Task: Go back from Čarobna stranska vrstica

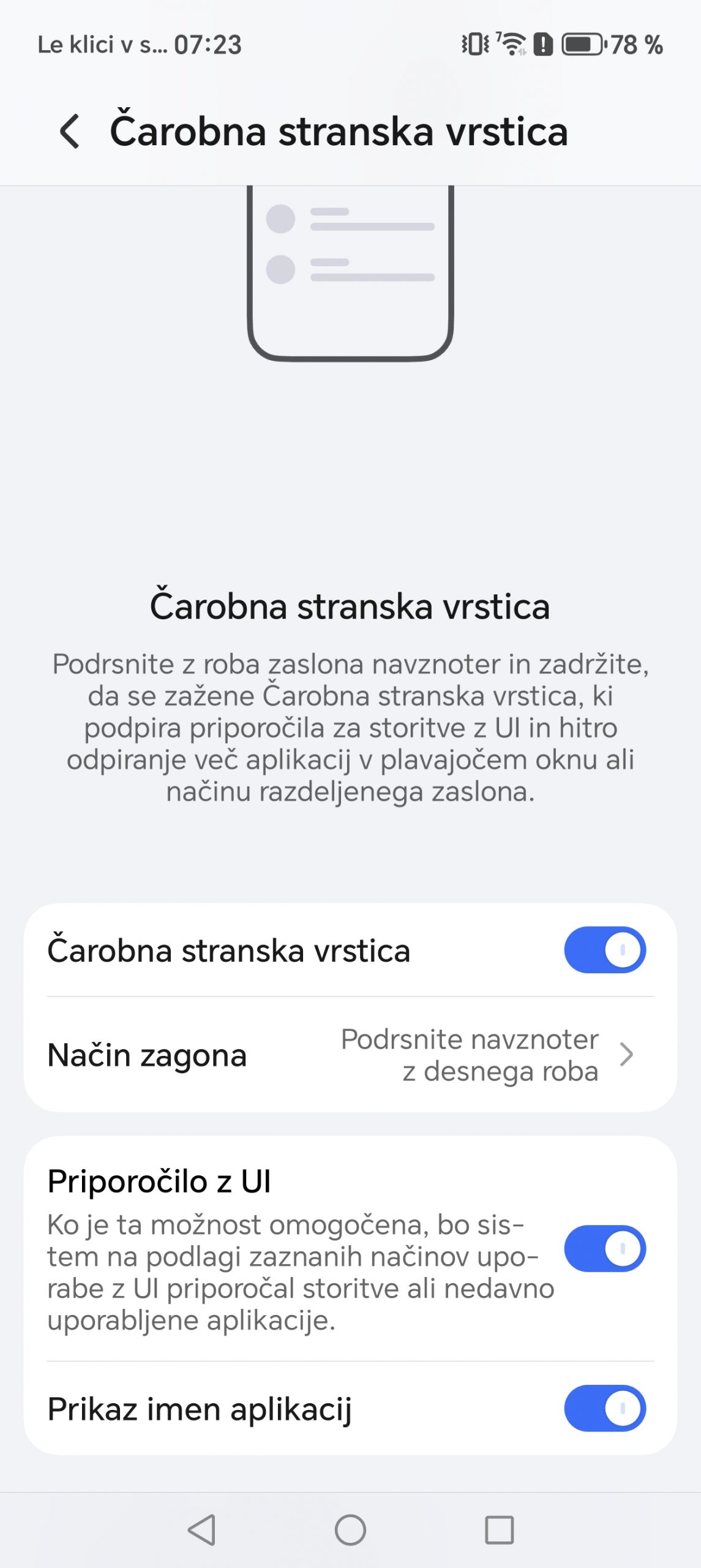Action: pyautogui.click(x=70, y=131)
